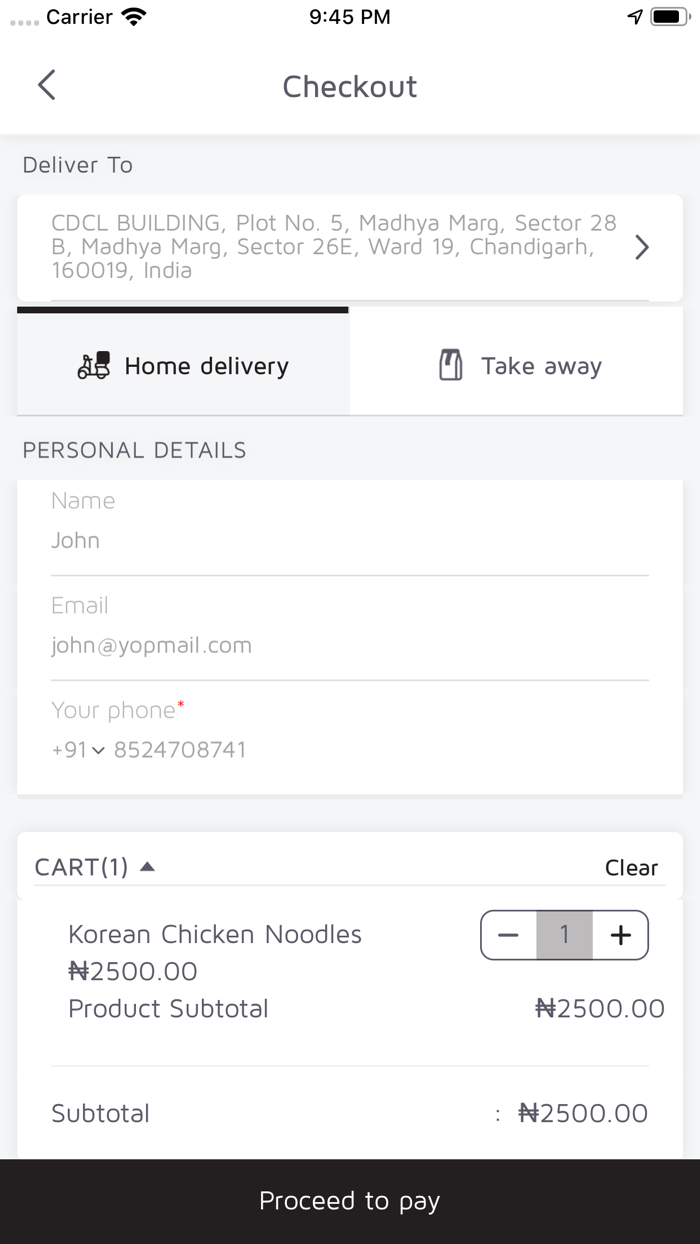
Task: Open the +91 country code dropdown
Action: (78, 750)
